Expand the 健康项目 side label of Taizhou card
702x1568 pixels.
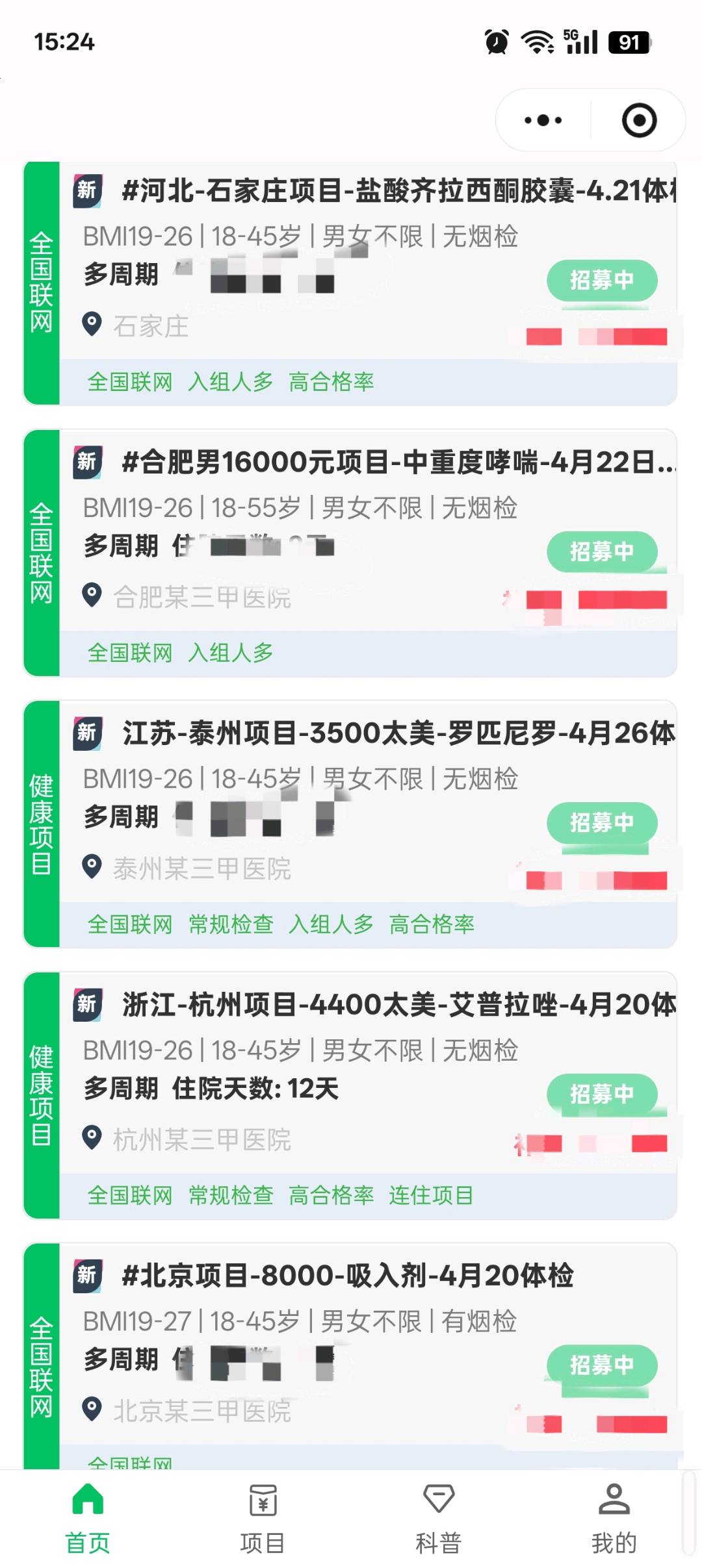coord(40,825)
